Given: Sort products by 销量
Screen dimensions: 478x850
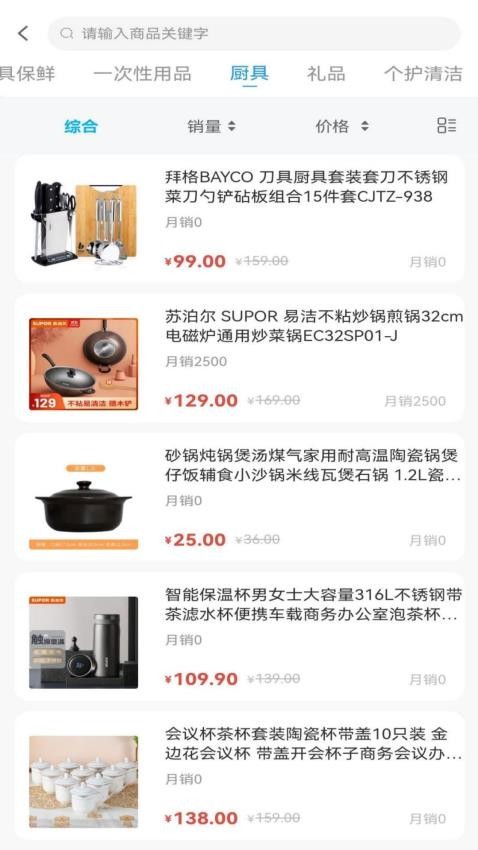Looking at the screenshot, I should (x=211, y=126).
